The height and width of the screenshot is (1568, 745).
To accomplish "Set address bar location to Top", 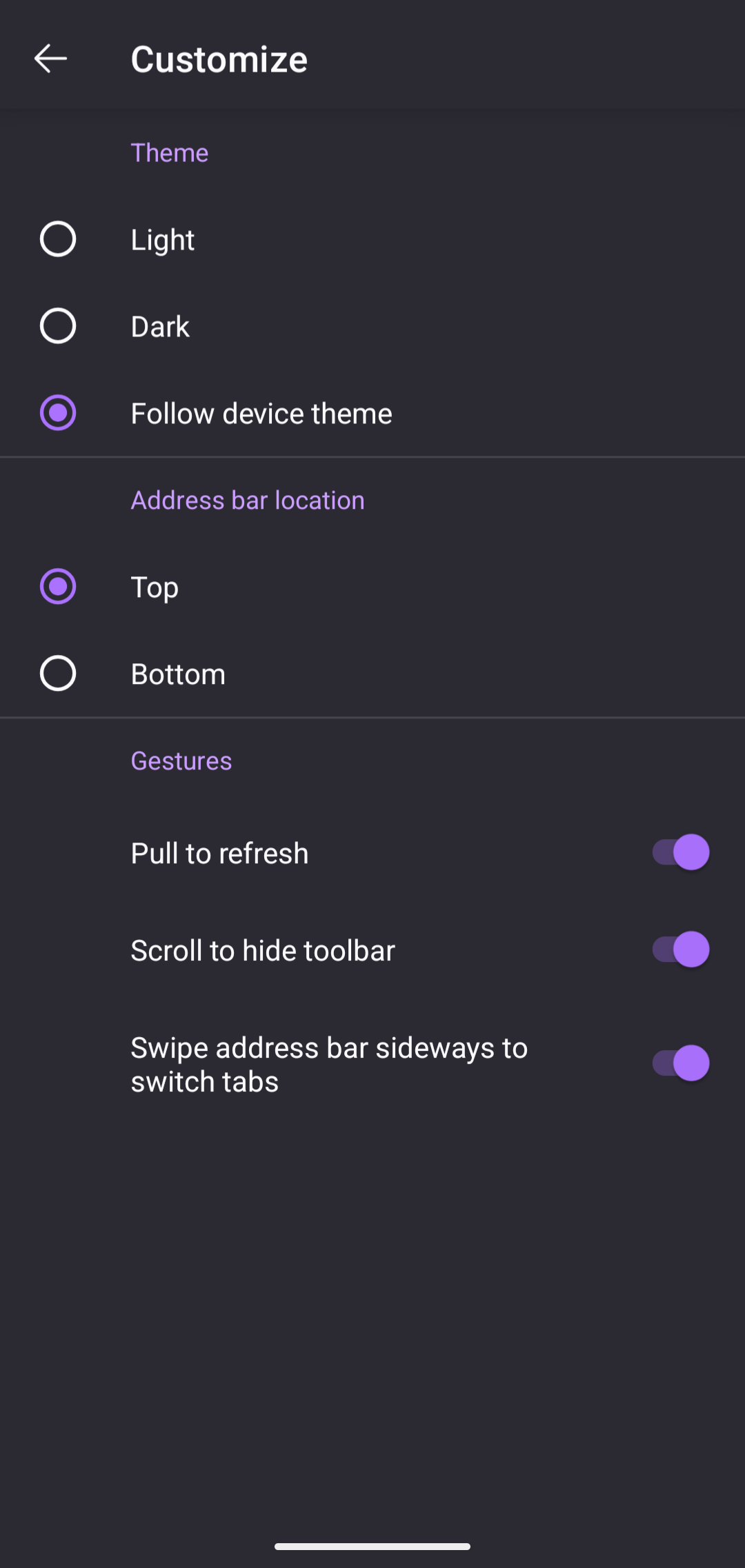I will [x=58, y=587].
